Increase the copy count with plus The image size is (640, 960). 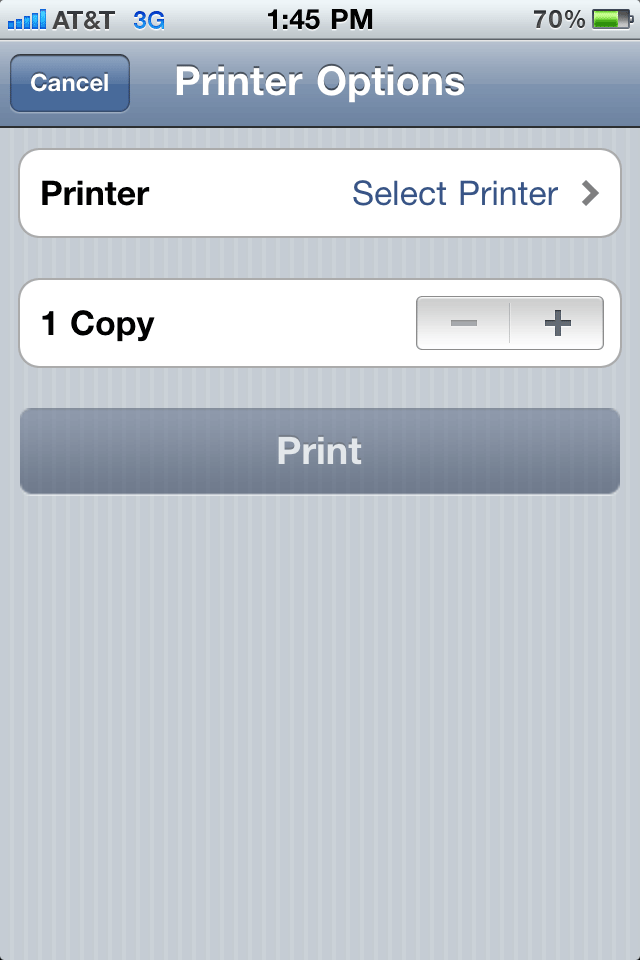click(557, 323)
